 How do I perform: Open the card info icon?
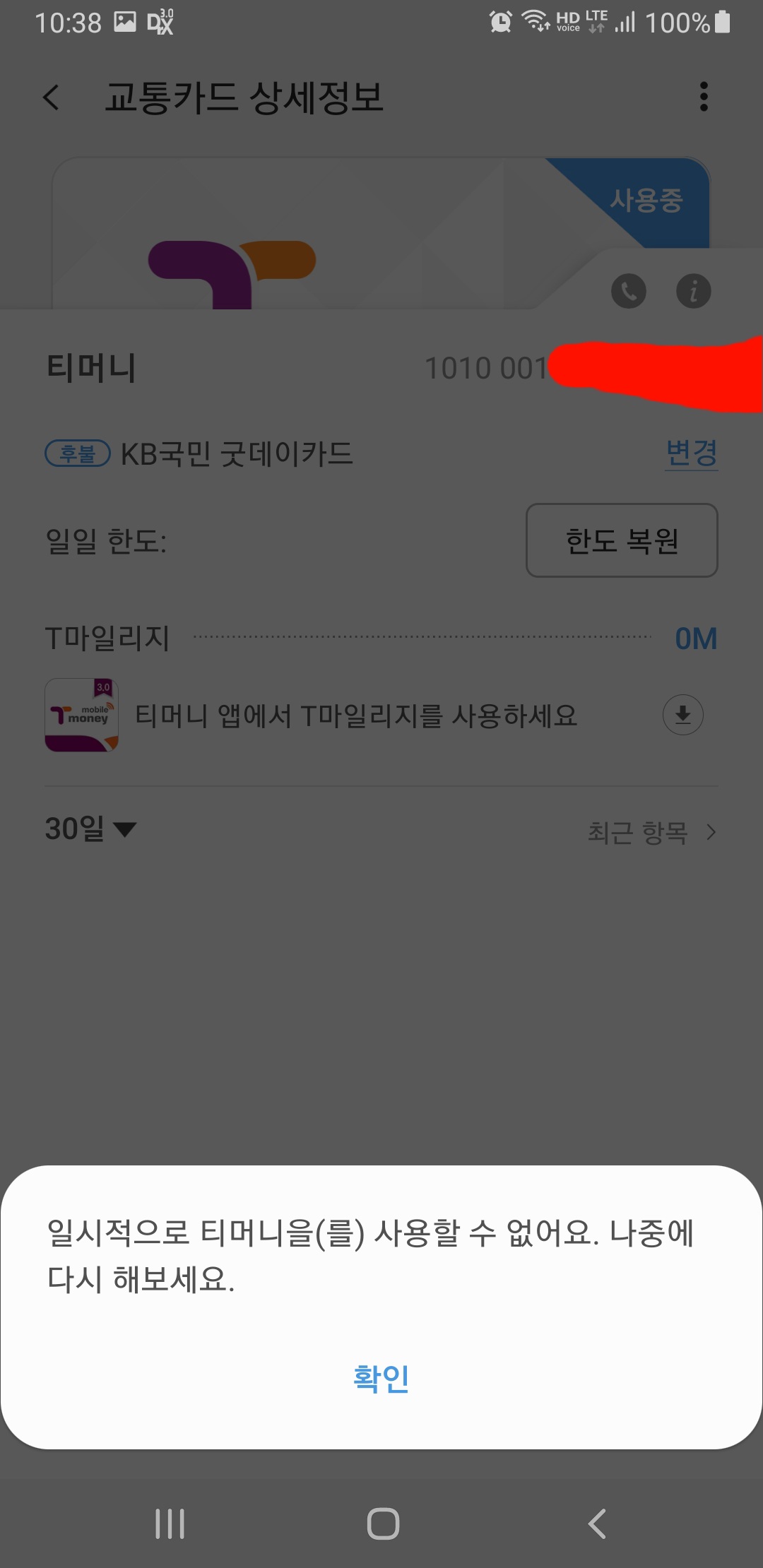point(694,290)
